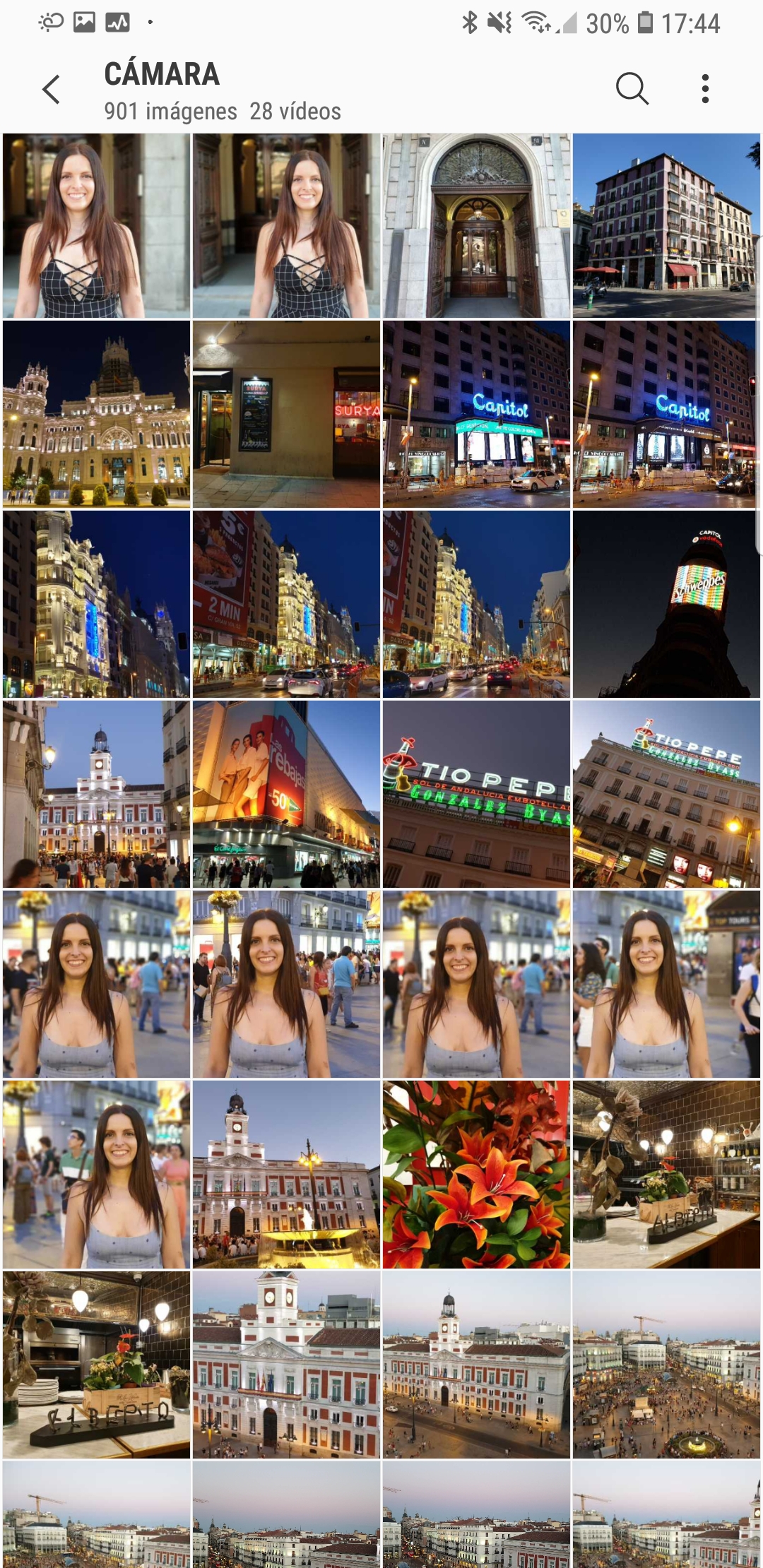Open the search magnifier icon
Viewport: 763px width, 1568px height.
click(632, 89)
